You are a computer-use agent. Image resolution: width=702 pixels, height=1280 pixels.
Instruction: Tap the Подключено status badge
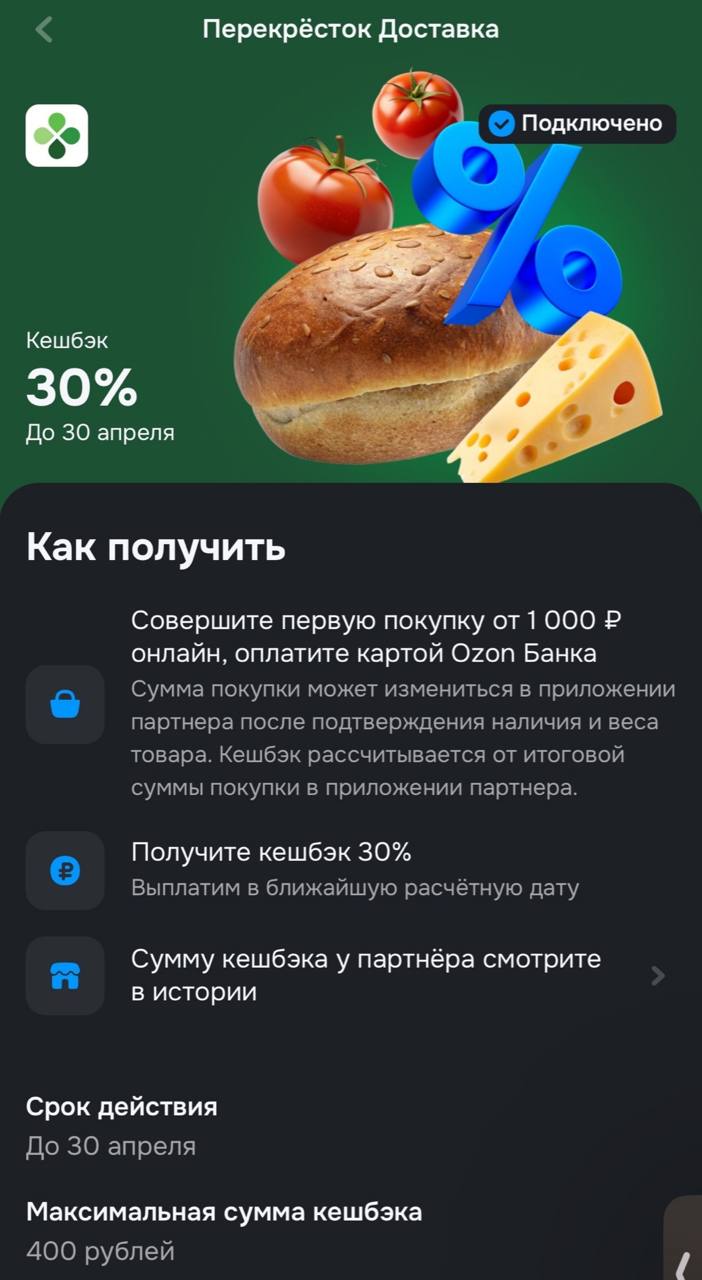point(577,124)
